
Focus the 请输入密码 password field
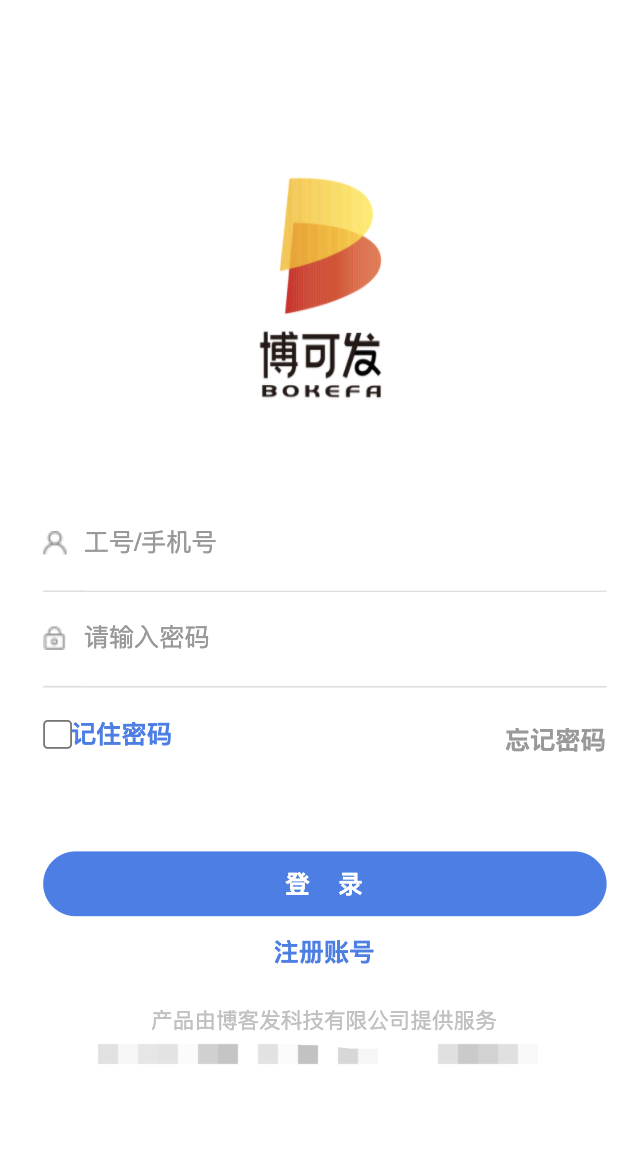pyautogui.click(x=340, y=638)
